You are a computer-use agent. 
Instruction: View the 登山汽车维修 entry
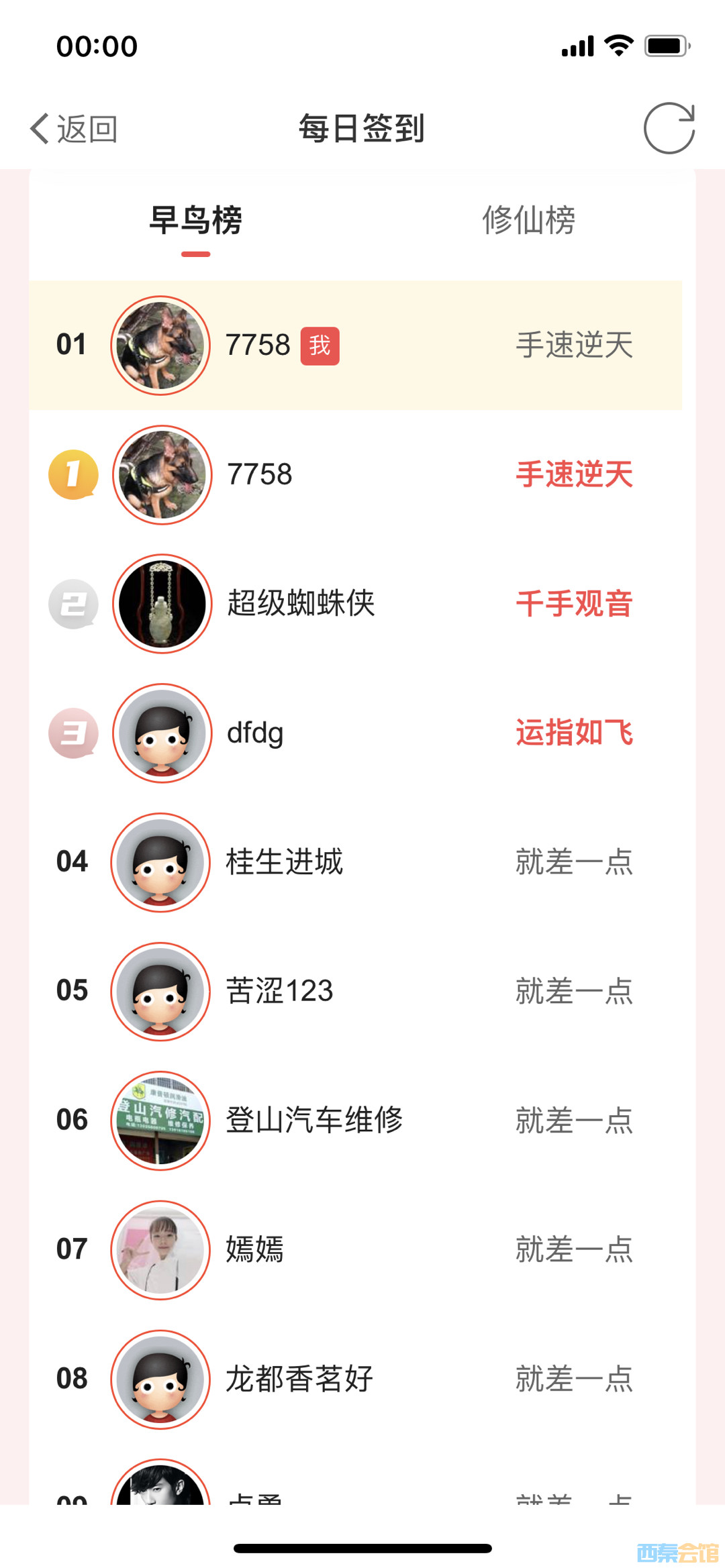pos(356,1120)
